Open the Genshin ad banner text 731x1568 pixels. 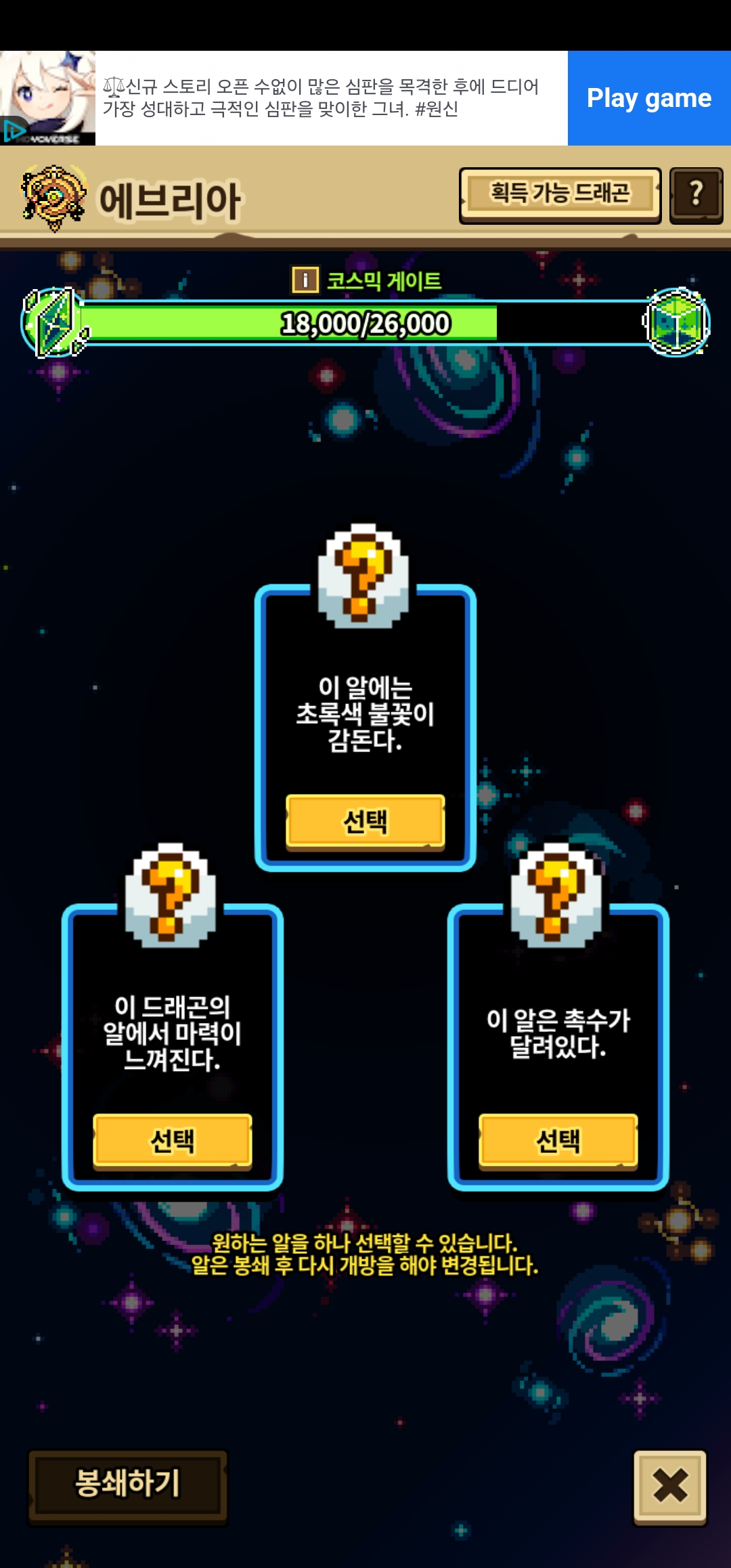[x=322, y=97]
